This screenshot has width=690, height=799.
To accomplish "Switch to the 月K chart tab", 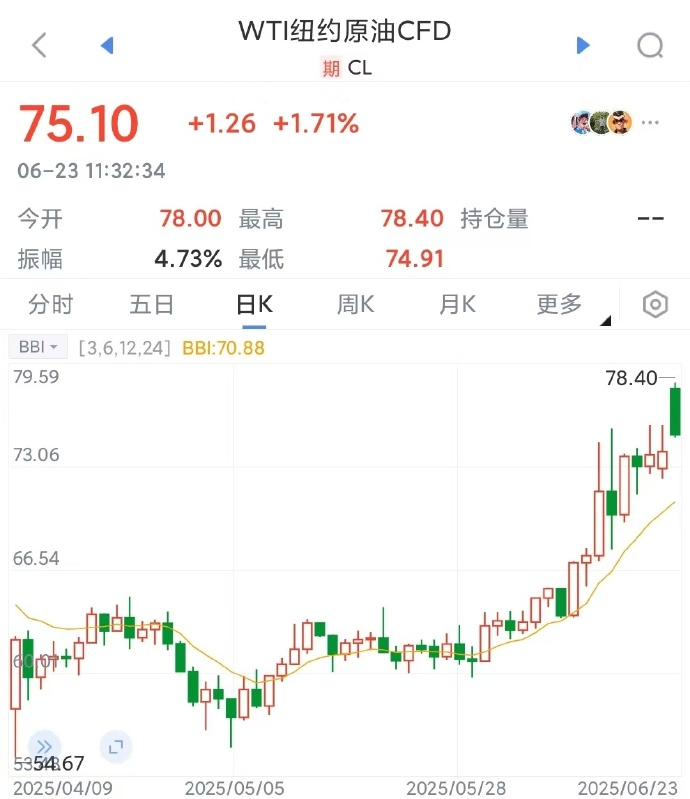I will point(457,304).
